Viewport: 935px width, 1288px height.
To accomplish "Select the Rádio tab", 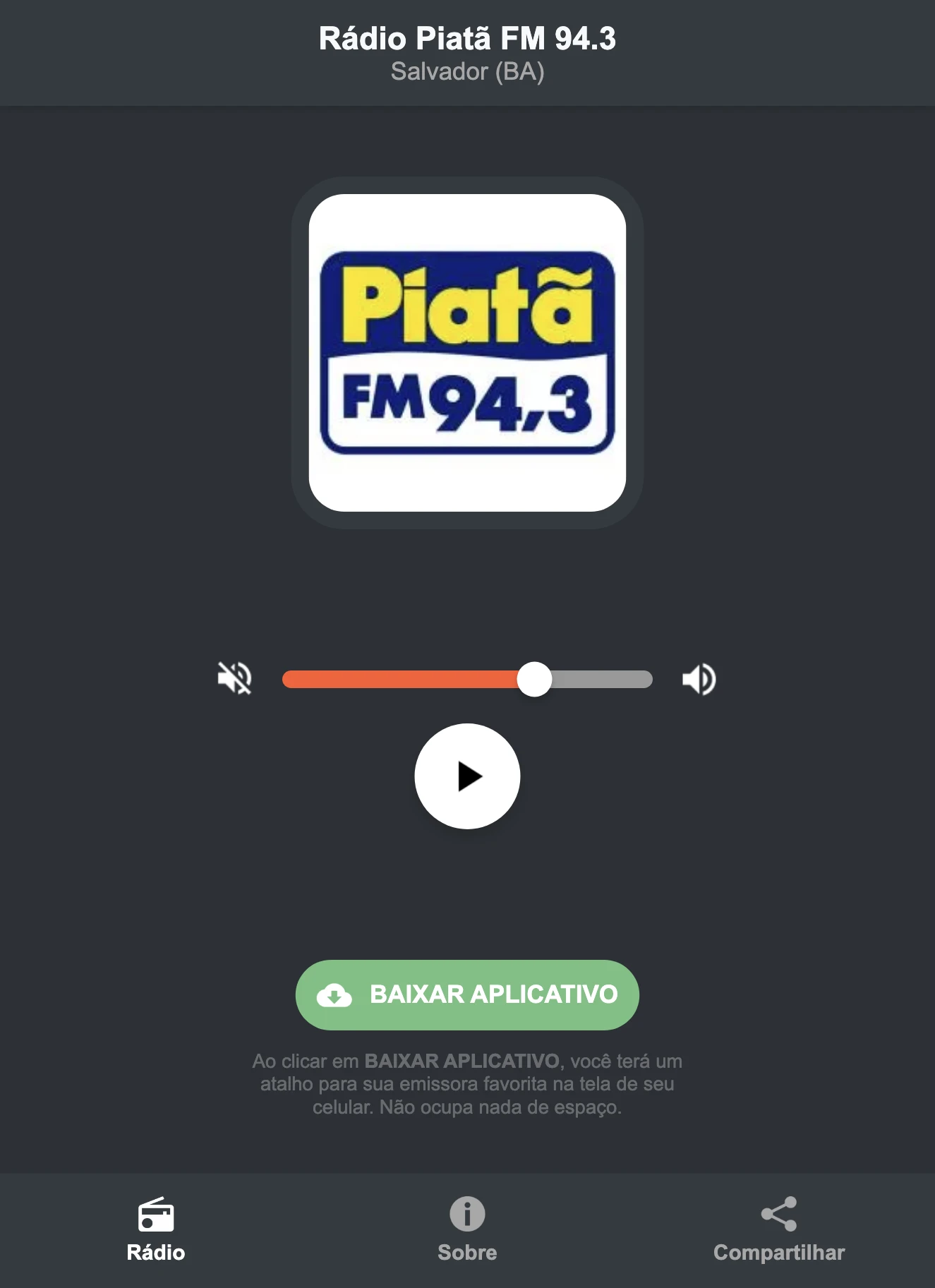I will click(x=155, y=1232).
